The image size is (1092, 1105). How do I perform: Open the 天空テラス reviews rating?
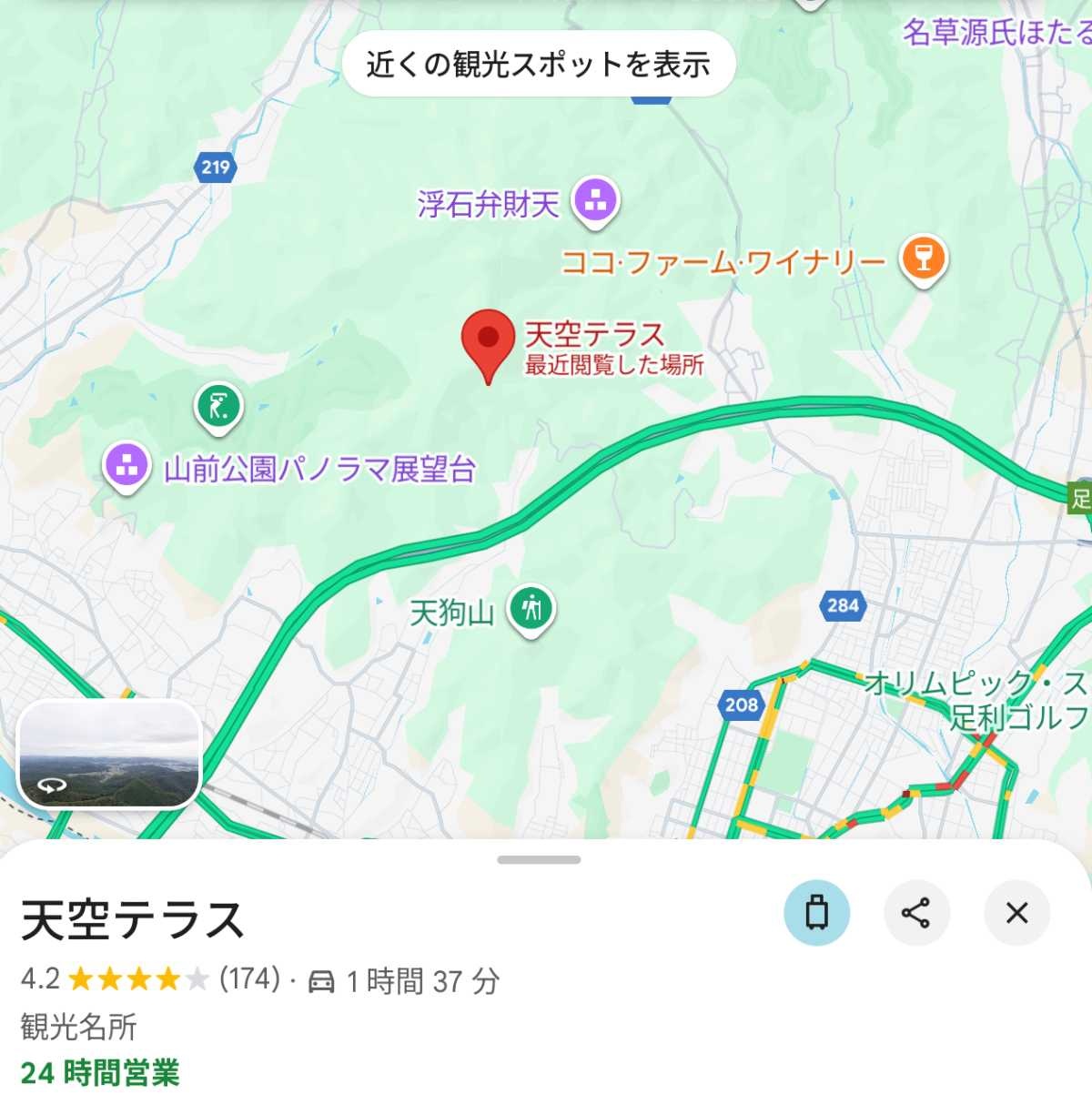(x=150, y=979)
